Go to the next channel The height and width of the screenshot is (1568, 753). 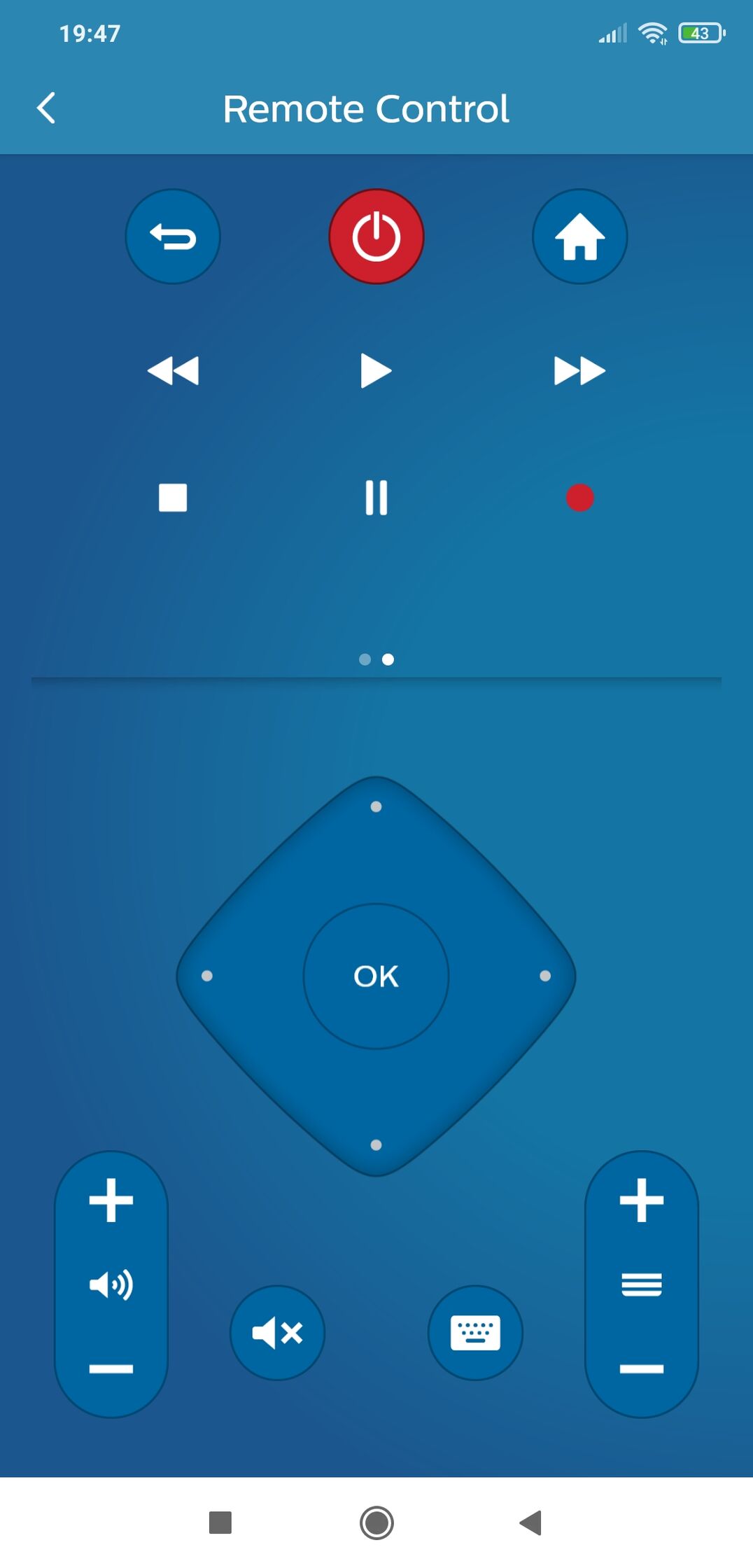(x=642, y=1200)
